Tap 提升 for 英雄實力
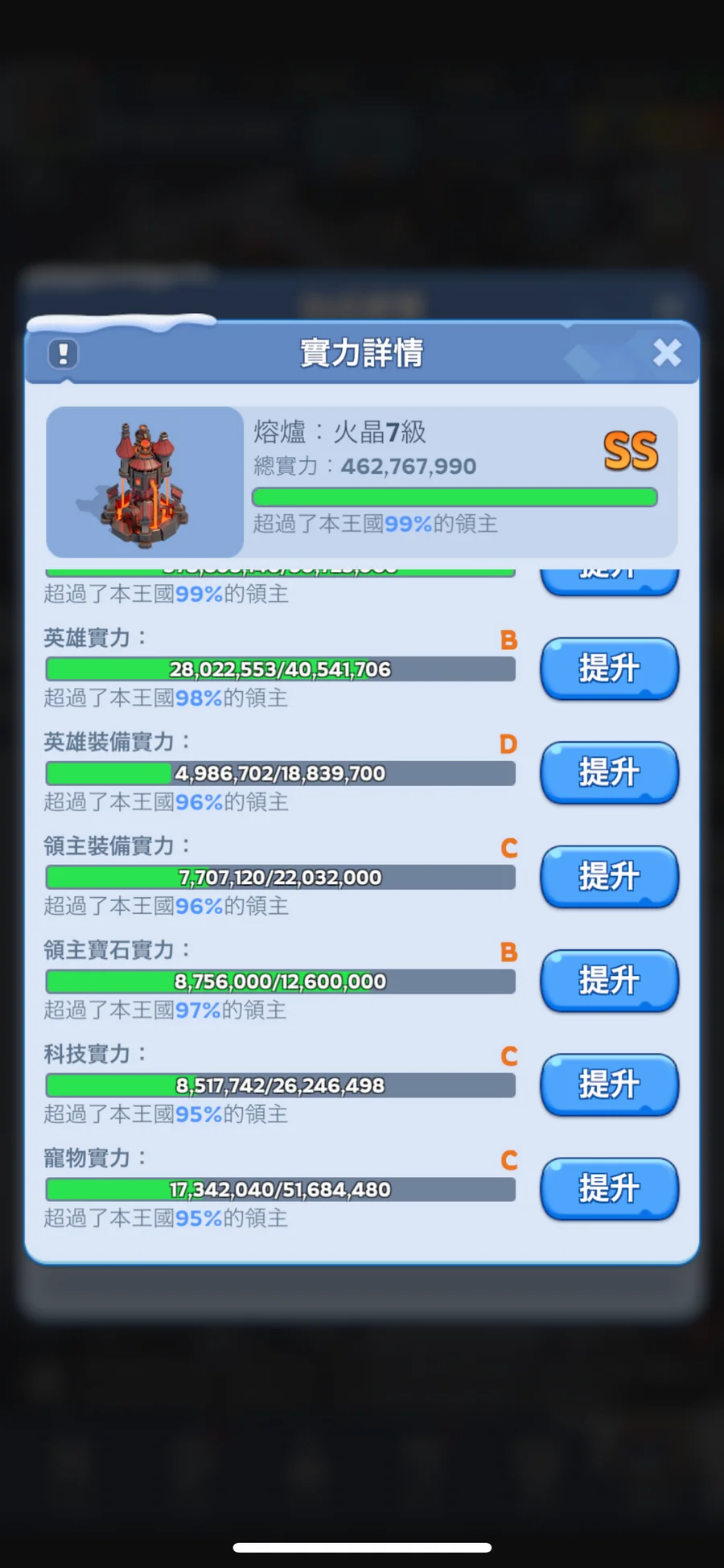Screen dimensions: 724x1568 click(609, 669)
